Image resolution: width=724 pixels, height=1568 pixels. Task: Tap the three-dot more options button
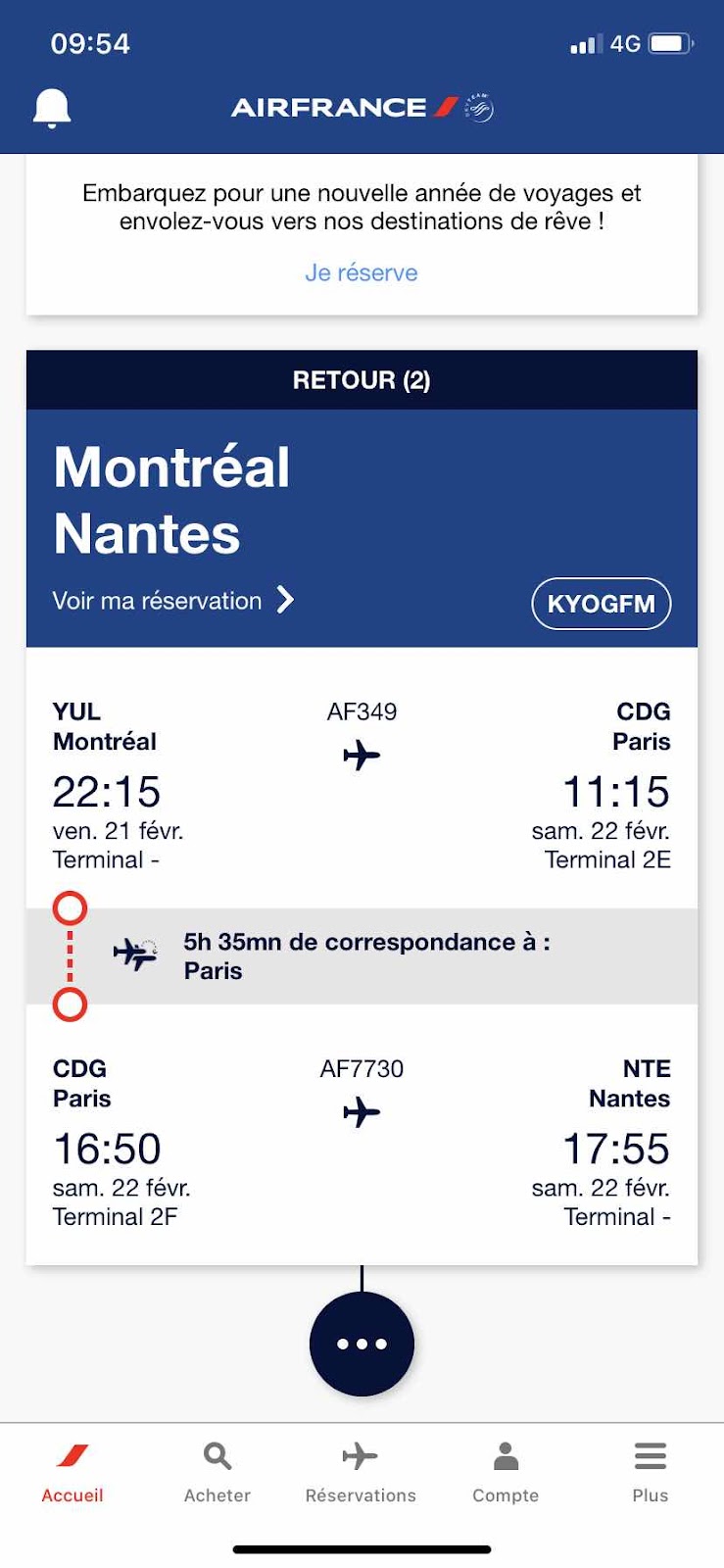(362, 1344)
